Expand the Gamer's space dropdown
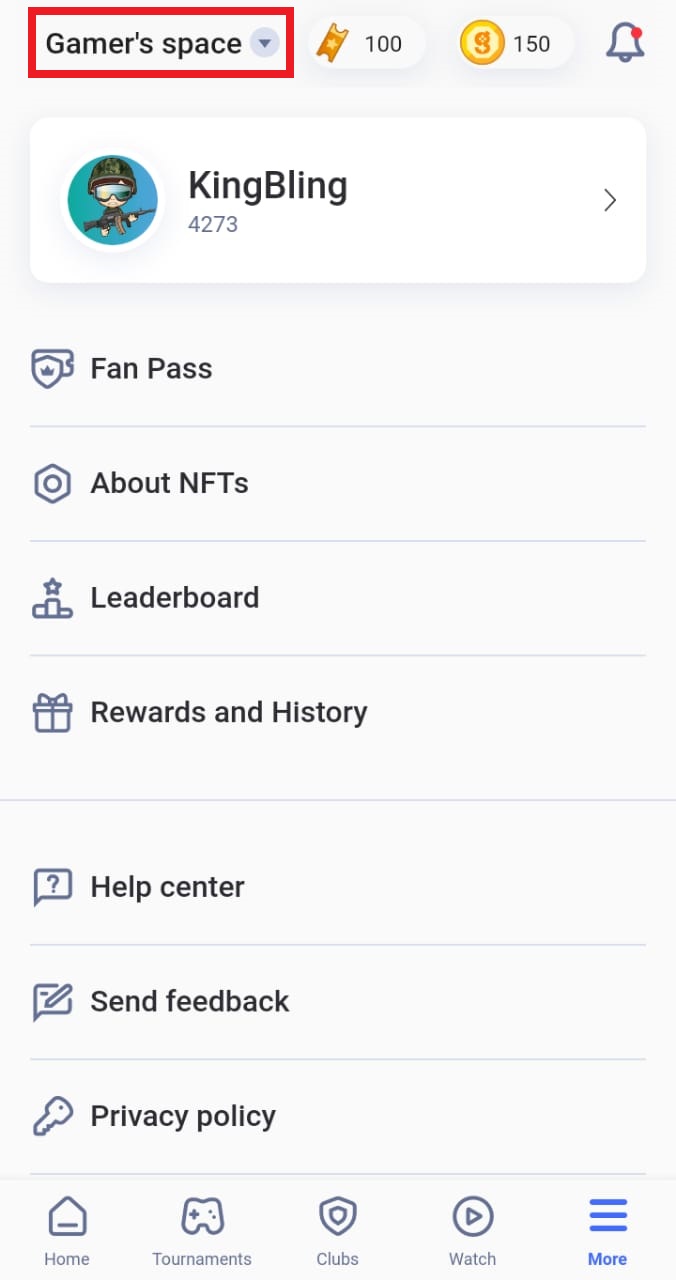The height and width of the screenshot is (1280, 676). (161, 43)
